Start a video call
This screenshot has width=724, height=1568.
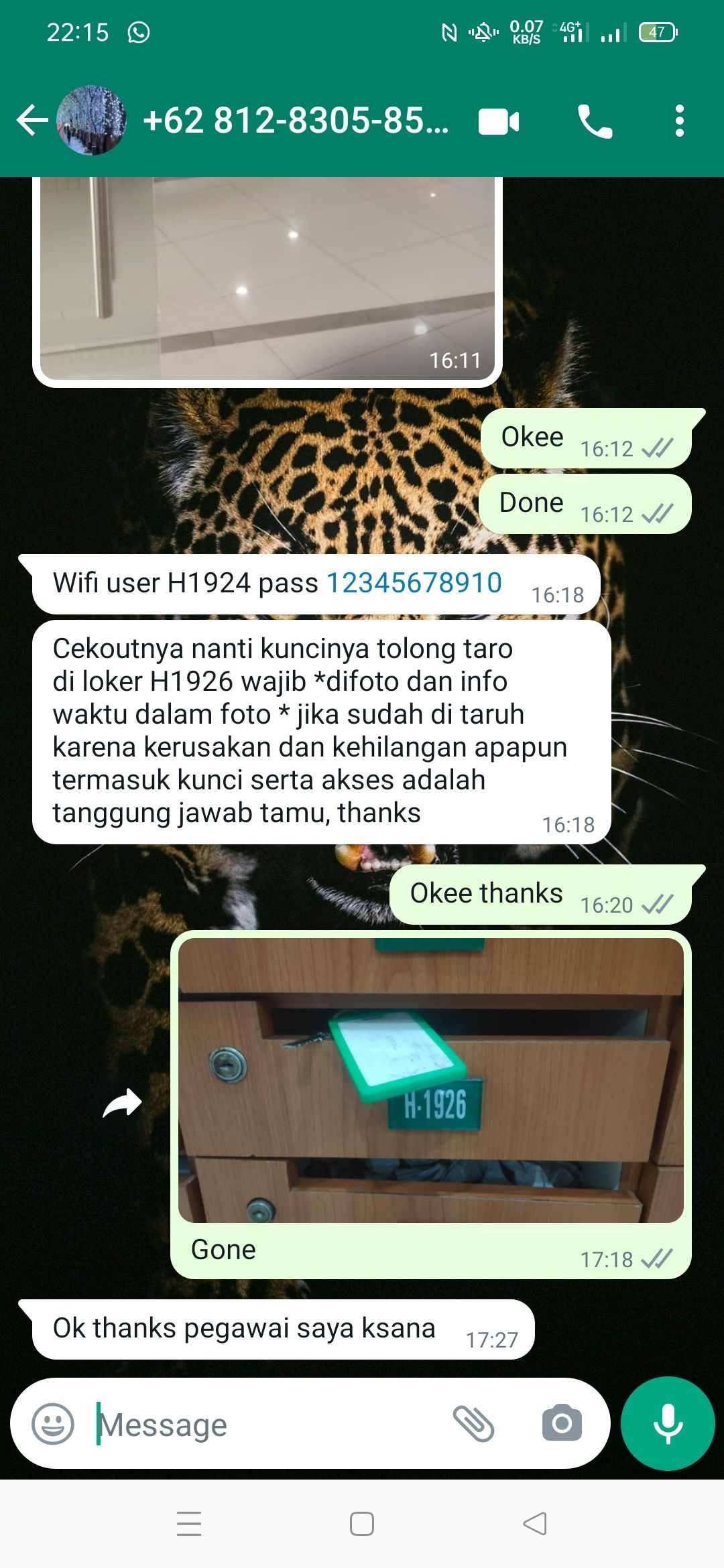tap(499, 122)
